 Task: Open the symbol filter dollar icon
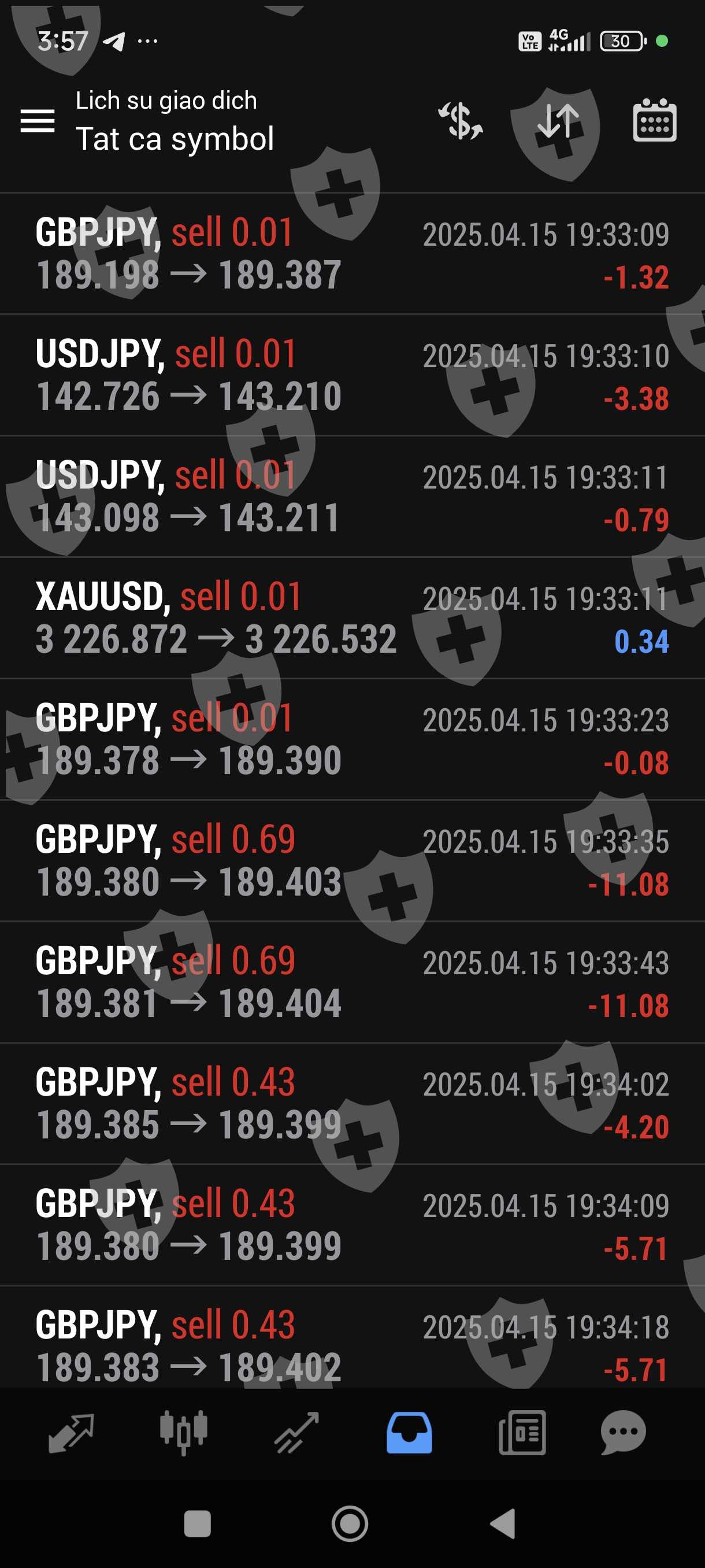pos(461,120)
